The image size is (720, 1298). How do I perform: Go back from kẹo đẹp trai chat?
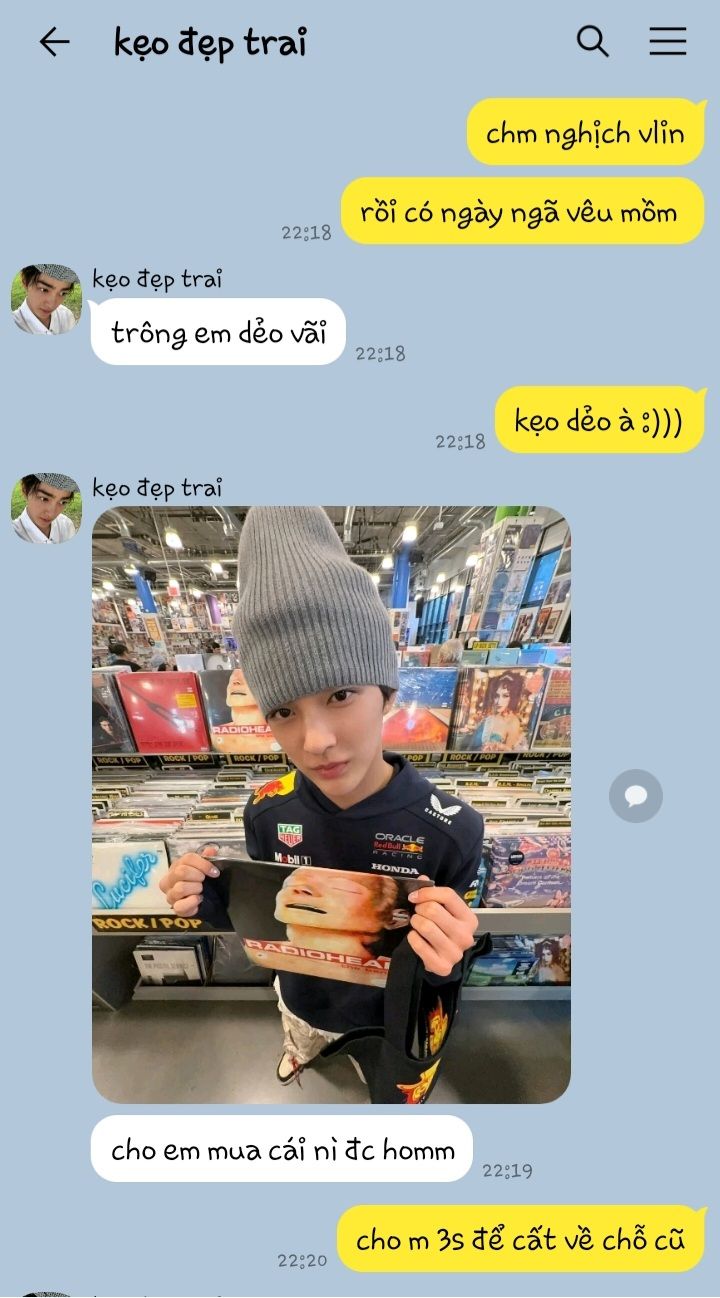coord(54,42)
